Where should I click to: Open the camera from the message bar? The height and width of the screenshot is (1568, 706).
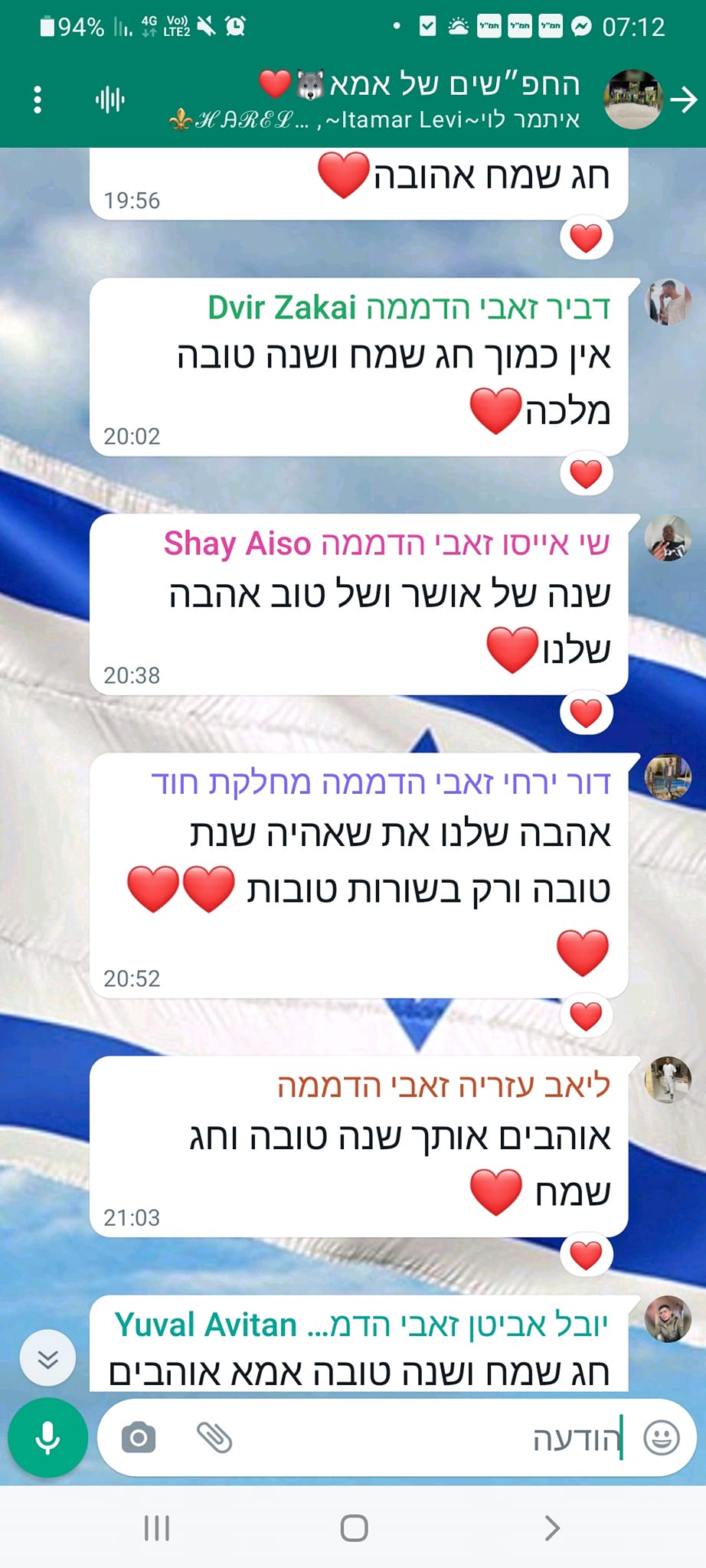pos(139,1438)
